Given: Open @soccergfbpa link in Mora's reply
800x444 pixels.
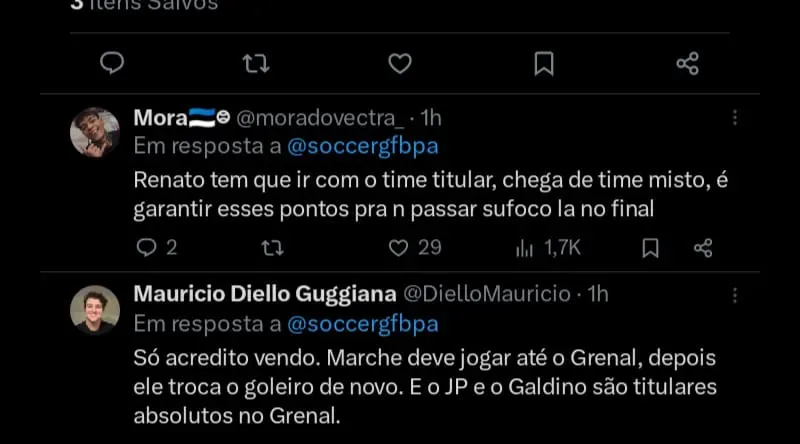Looking at the screenshot, I should pos(362,146).
